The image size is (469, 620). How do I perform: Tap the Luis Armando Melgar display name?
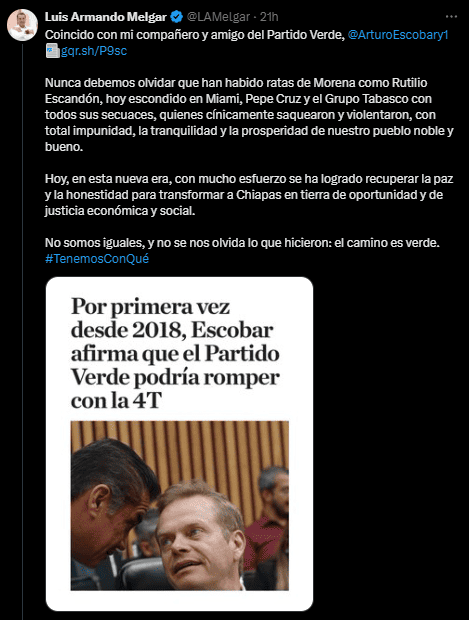(x=106, y=17)
